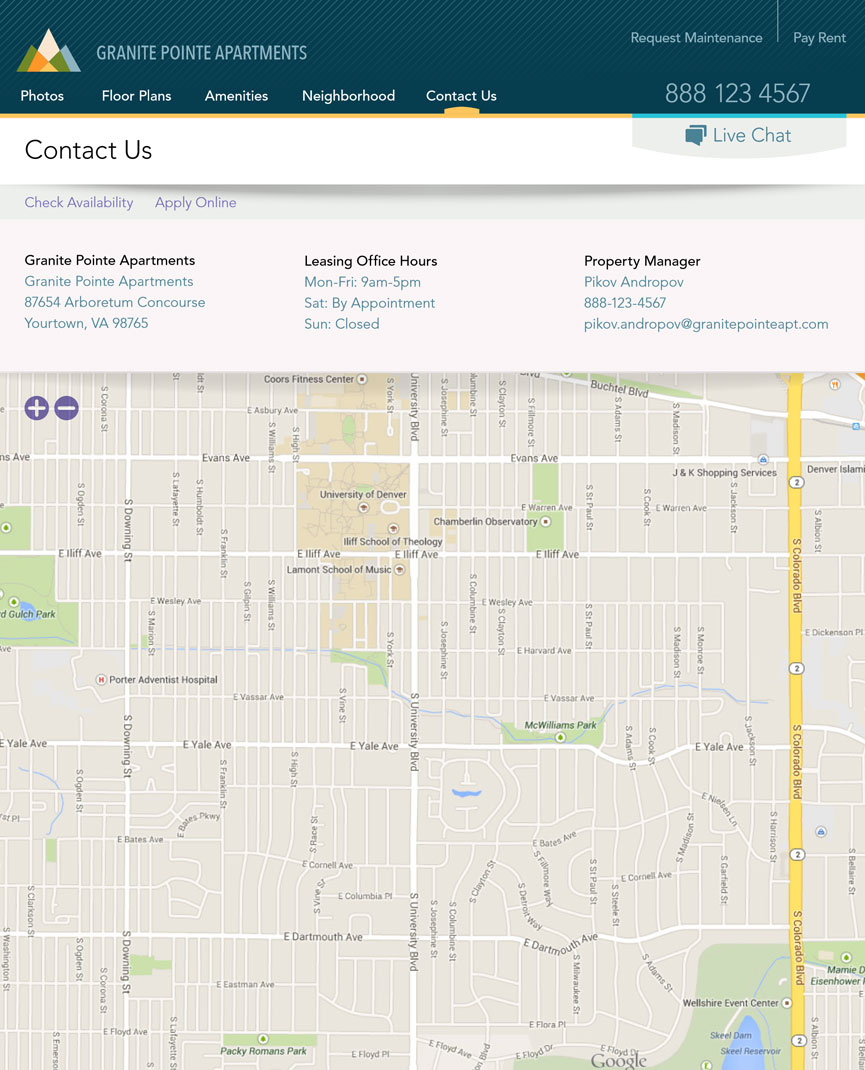
Task: Open the Apply Online link
Action: [x=195, y=203]
